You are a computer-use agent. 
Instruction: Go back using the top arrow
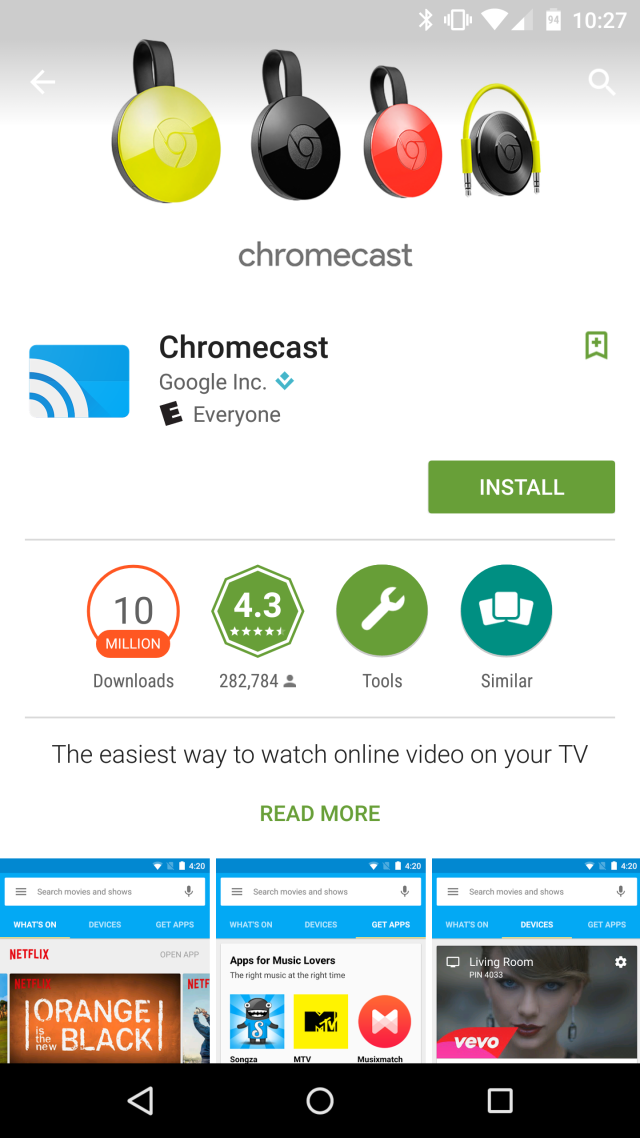[42, 82]
